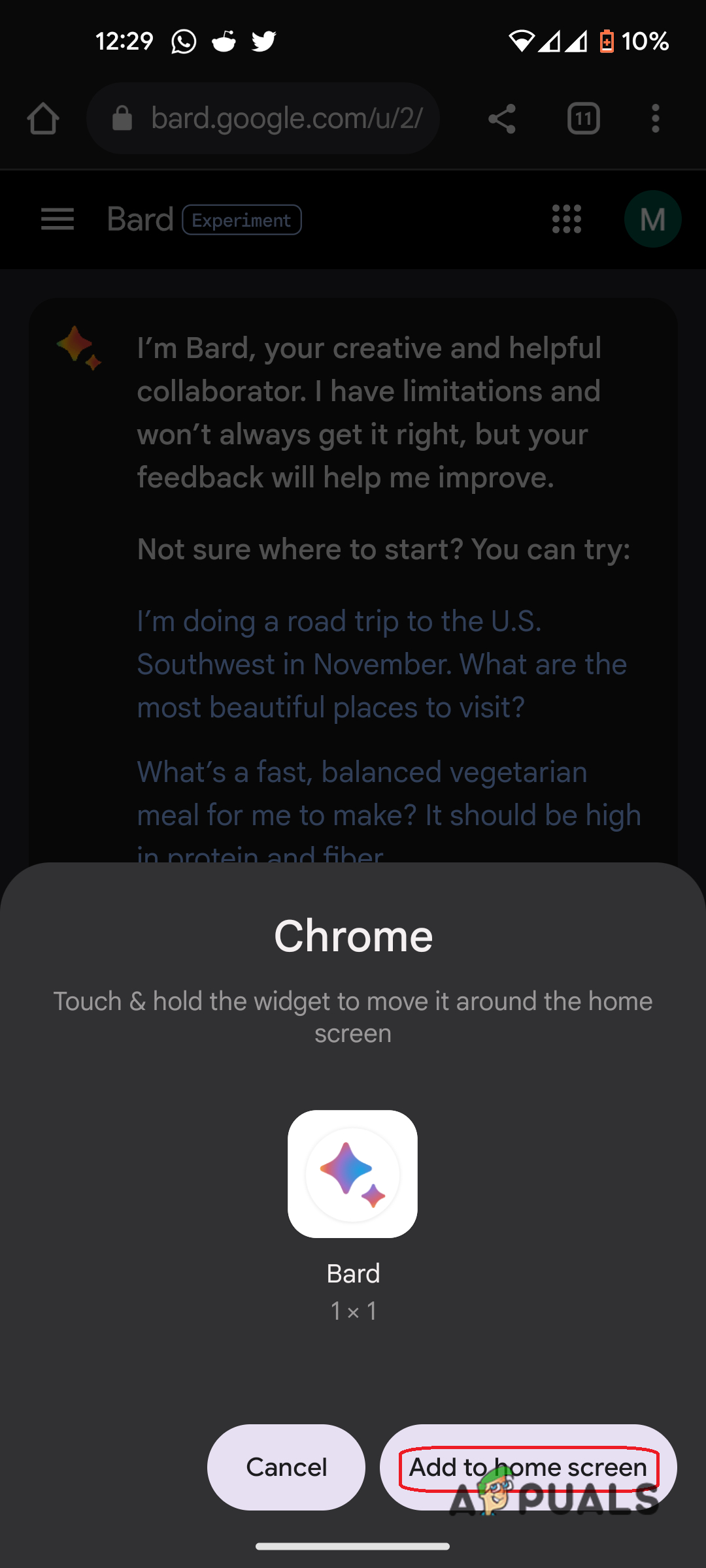Share the current page

502,119
